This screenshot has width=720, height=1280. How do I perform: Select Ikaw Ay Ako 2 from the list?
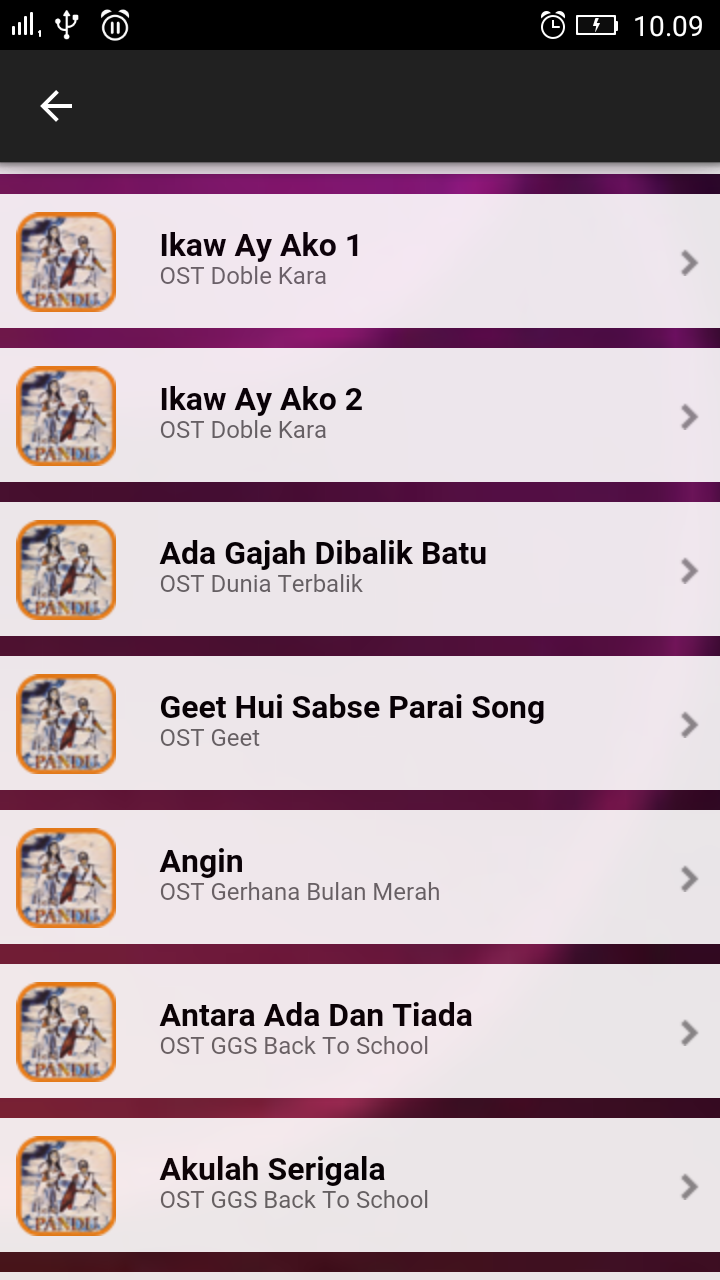point(360,415)
